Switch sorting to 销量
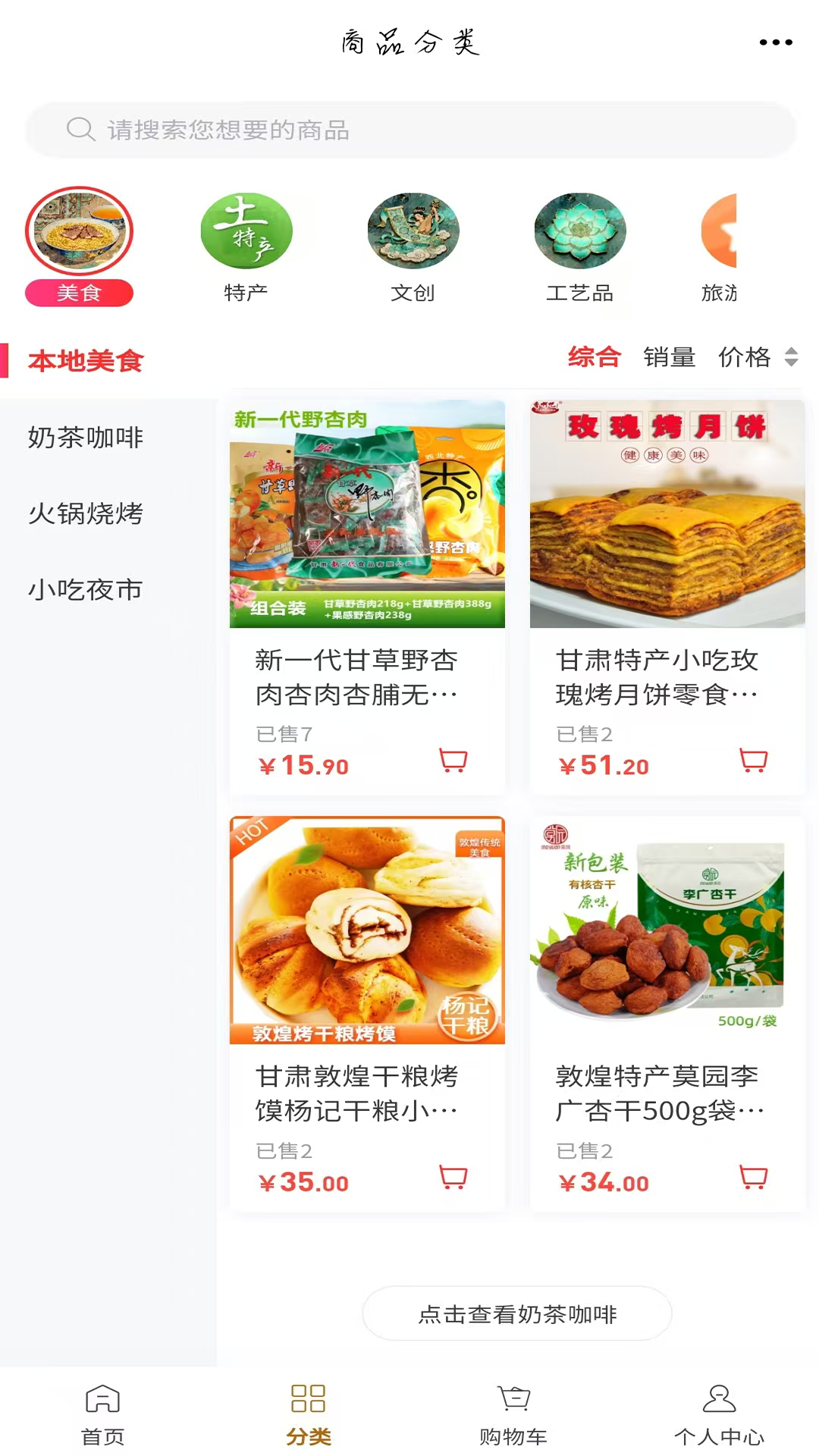Screen dimensions: 819x1456 point(670,356)
